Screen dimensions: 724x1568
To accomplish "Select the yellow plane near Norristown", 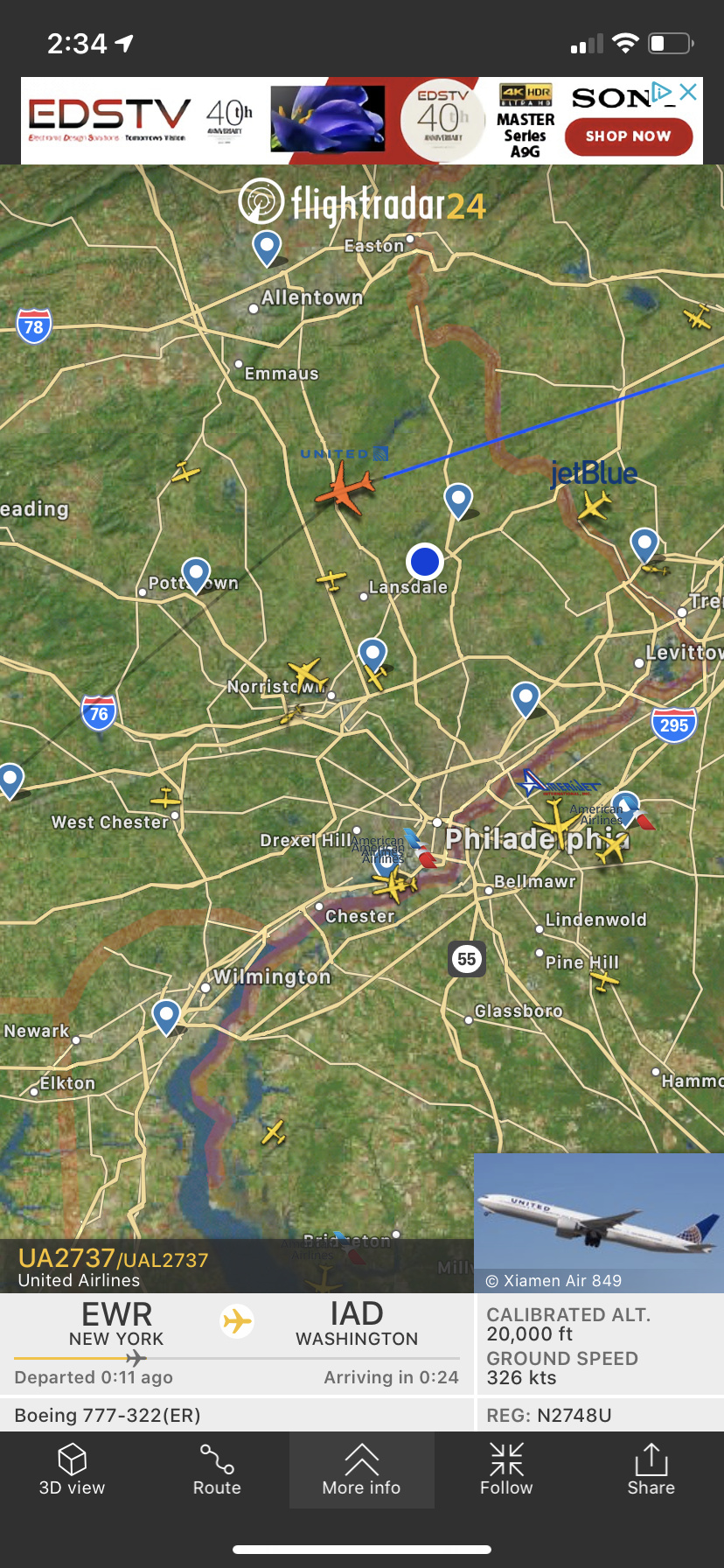I will pyautogui.click(x=306, y=675).
